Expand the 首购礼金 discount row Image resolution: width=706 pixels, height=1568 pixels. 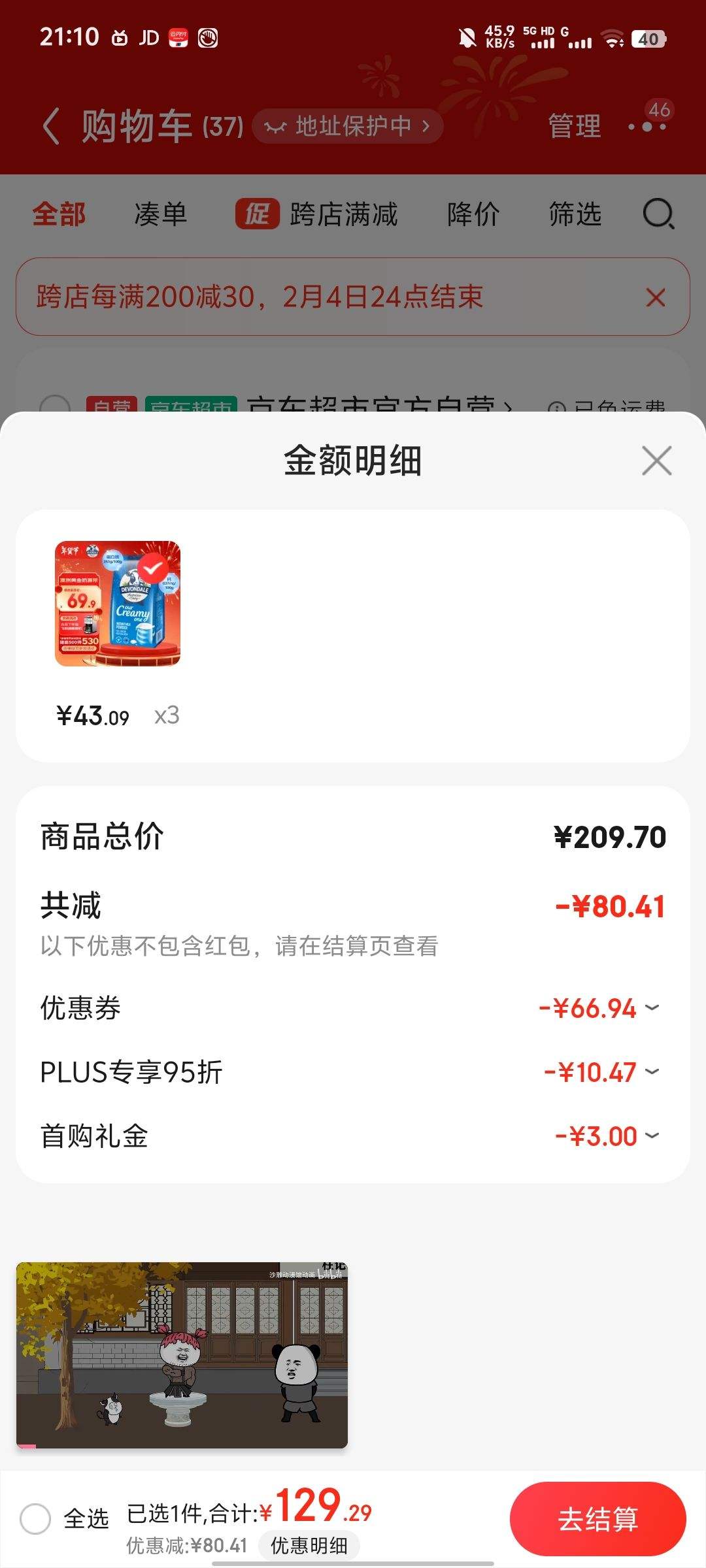pyautogui.click(x=652, y=1135)
